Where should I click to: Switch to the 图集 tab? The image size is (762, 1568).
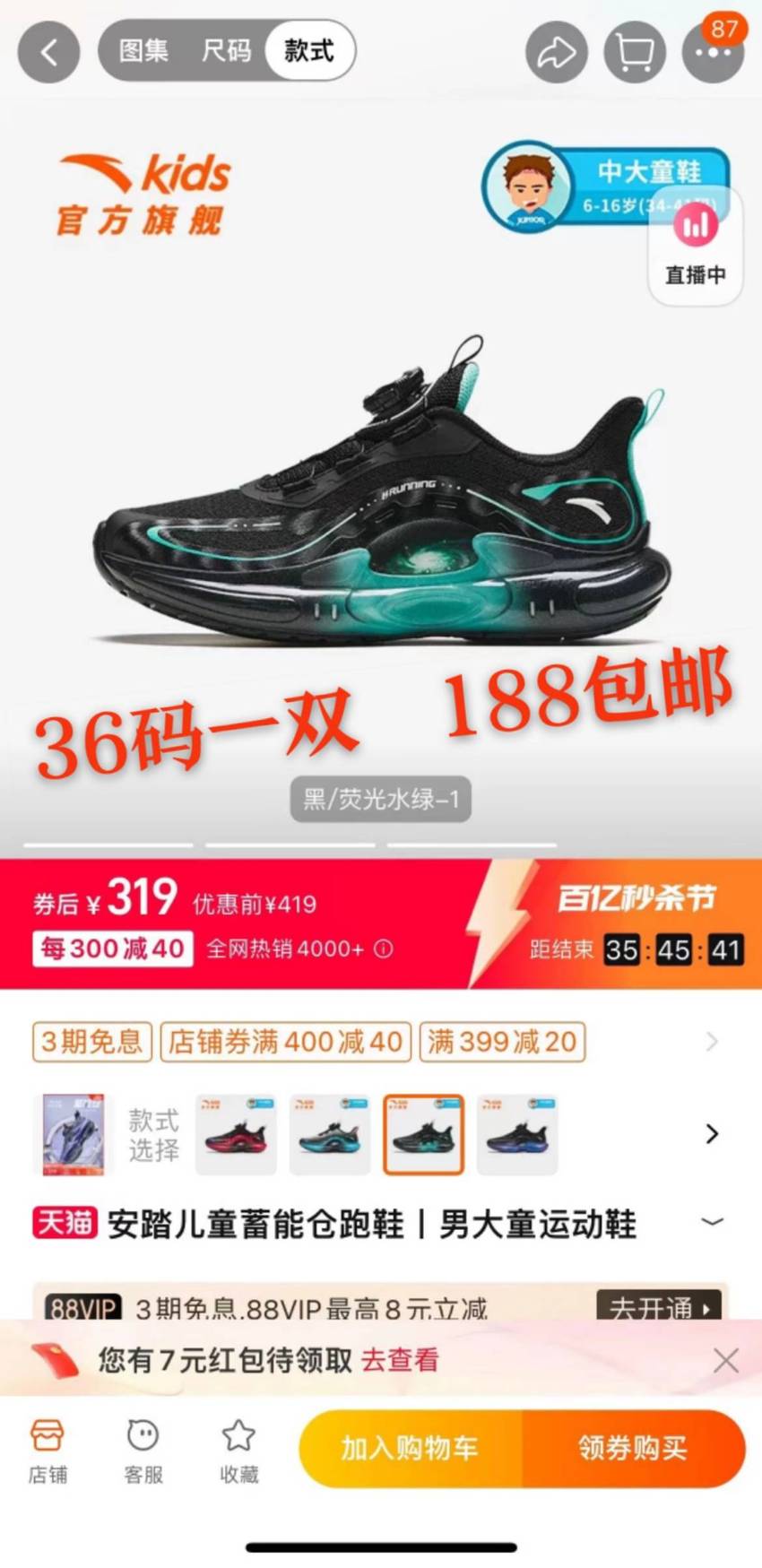click(x=144, y=51)
